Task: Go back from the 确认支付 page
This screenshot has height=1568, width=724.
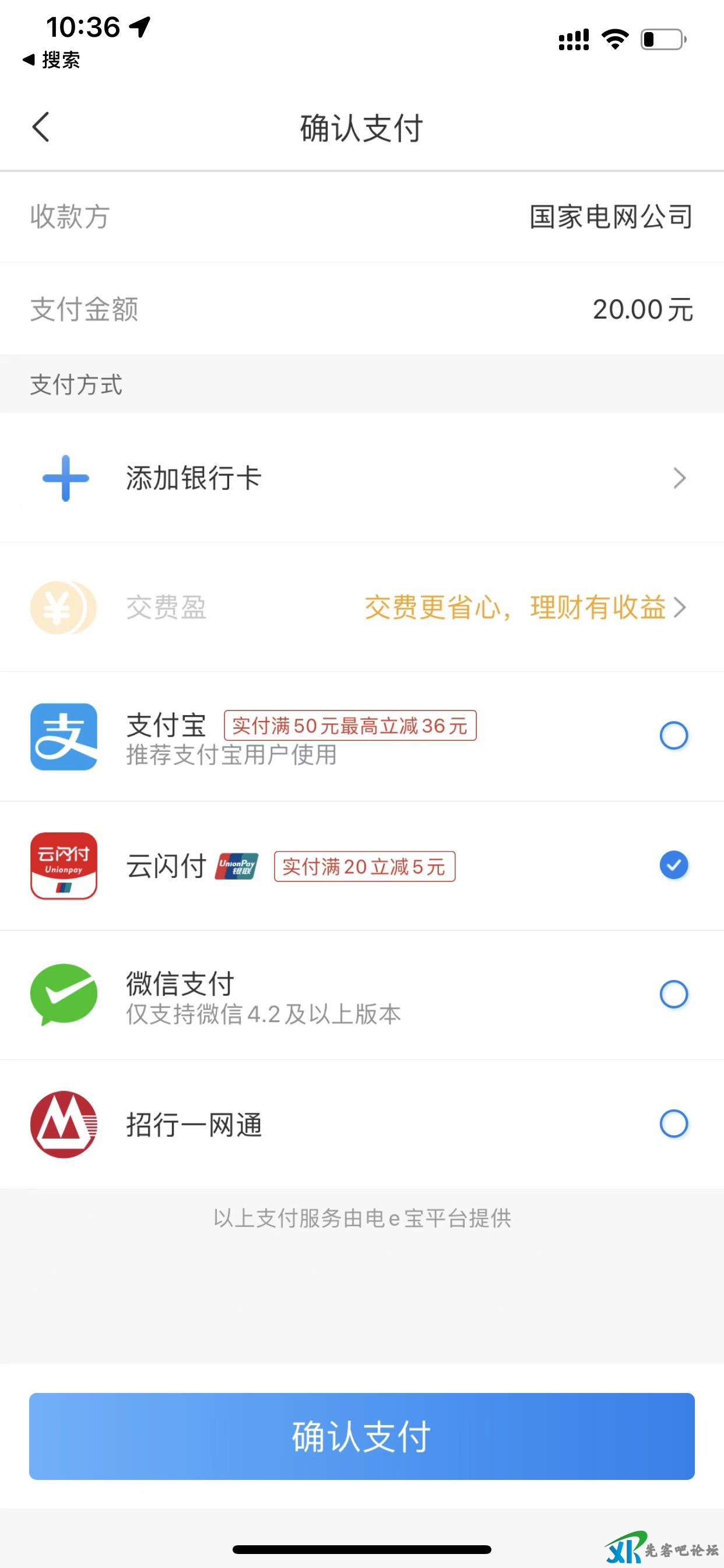Action: 41,127
